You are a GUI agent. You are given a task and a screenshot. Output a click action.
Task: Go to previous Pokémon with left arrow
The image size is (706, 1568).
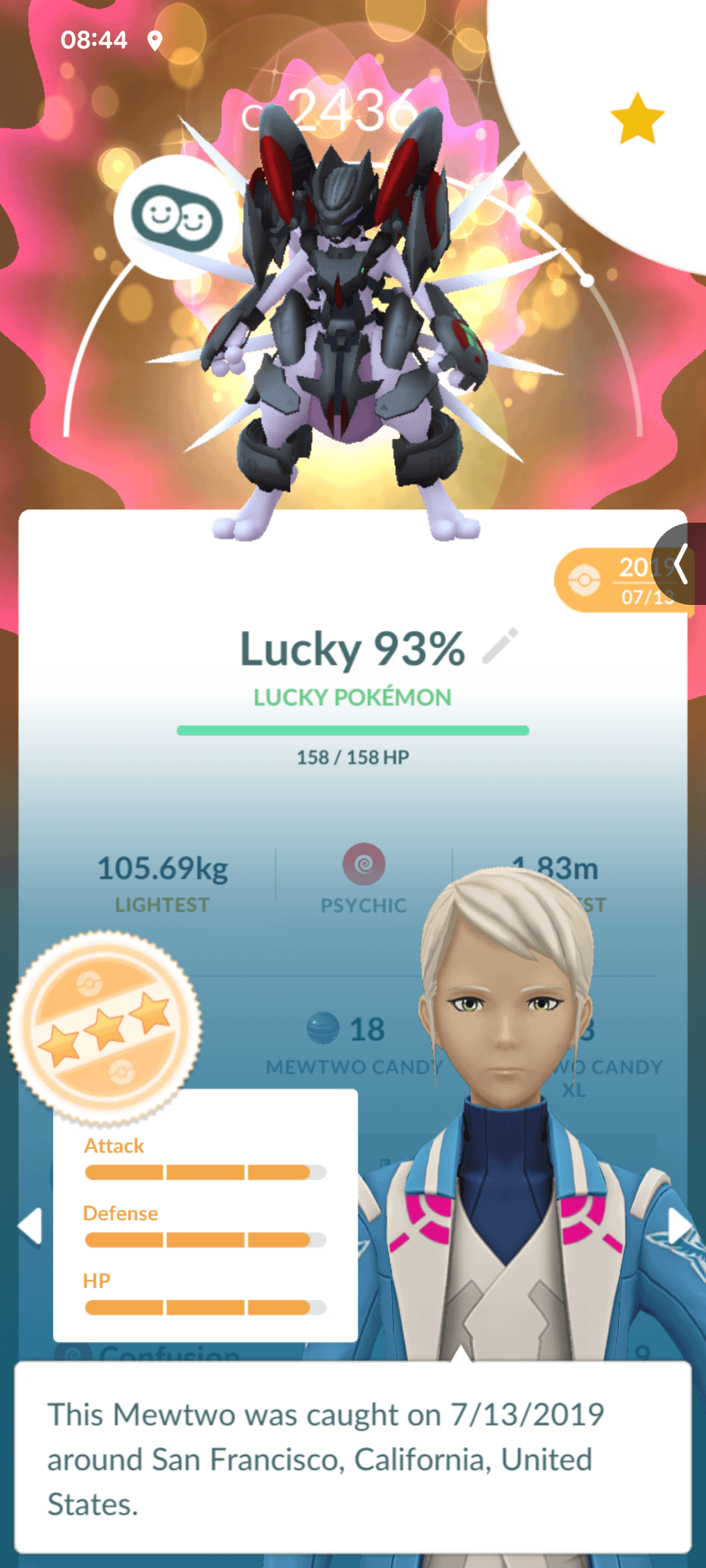point(30,1226)
